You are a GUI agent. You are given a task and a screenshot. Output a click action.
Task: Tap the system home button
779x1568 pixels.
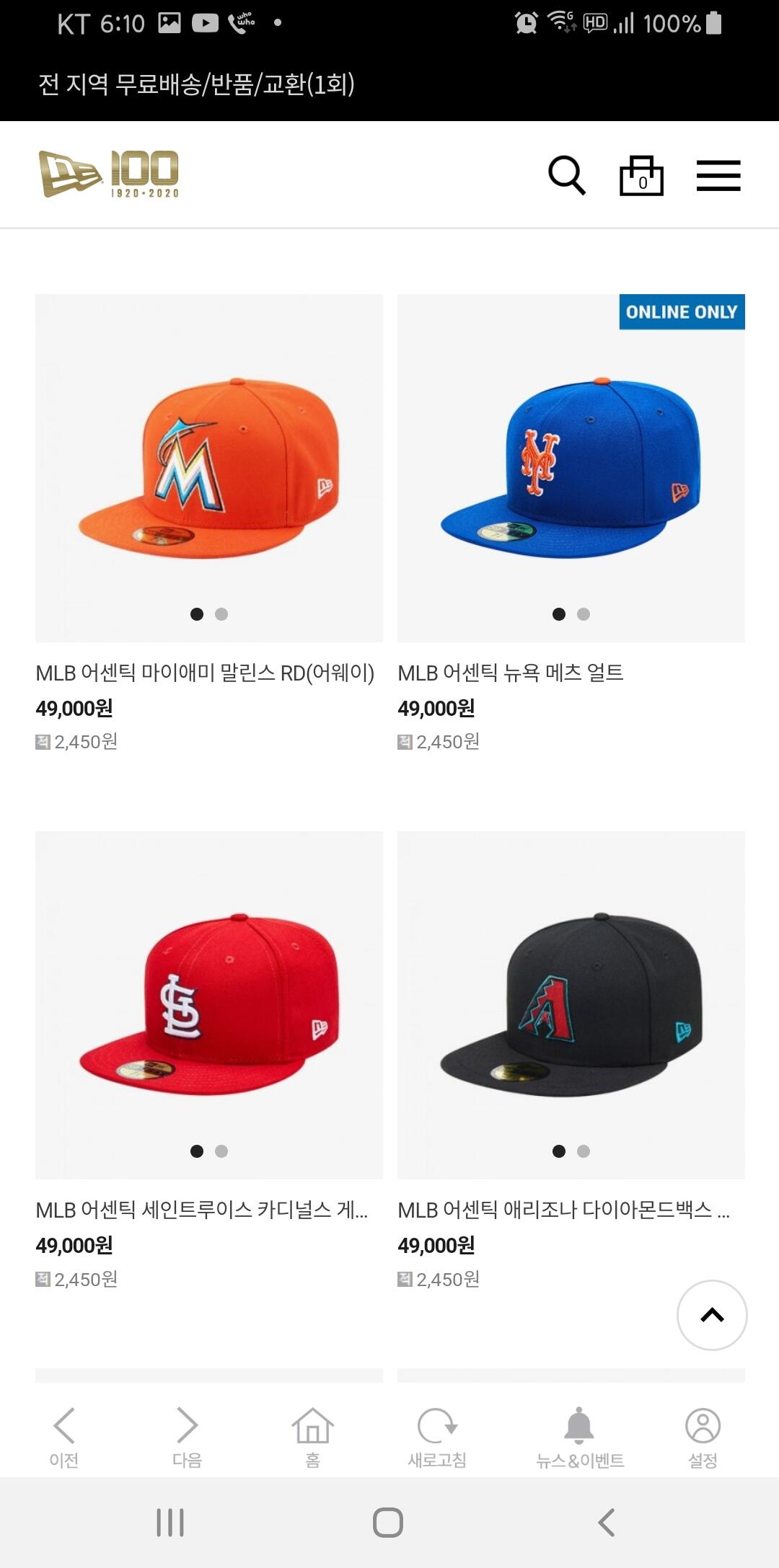point(388,1523)
